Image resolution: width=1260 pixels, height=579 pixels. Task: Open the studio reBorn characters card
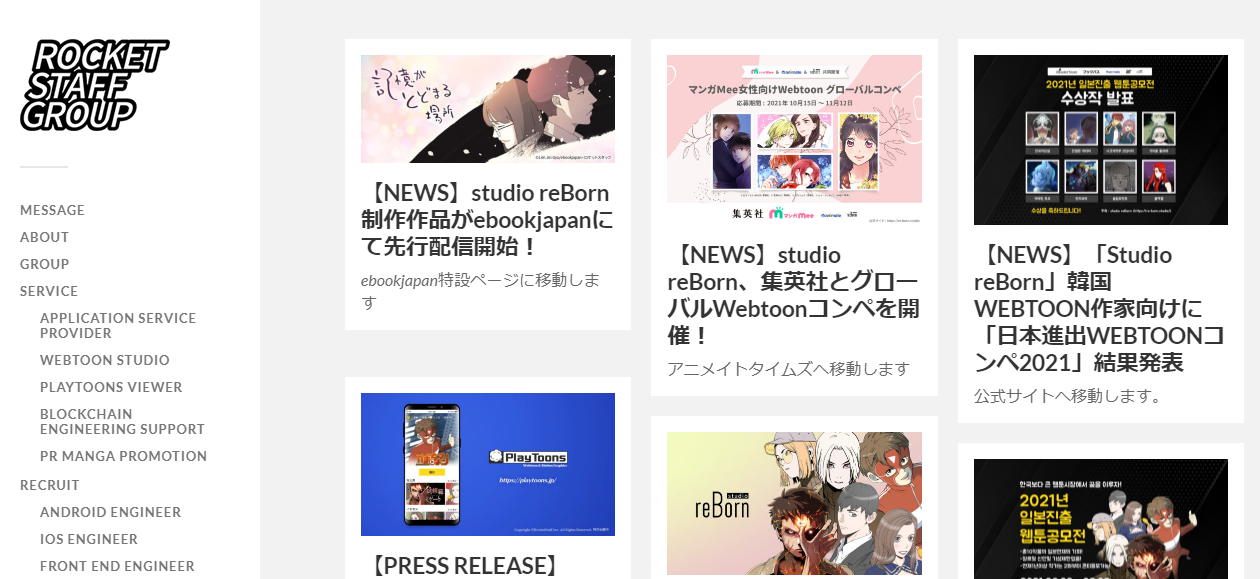coord(794,503)
